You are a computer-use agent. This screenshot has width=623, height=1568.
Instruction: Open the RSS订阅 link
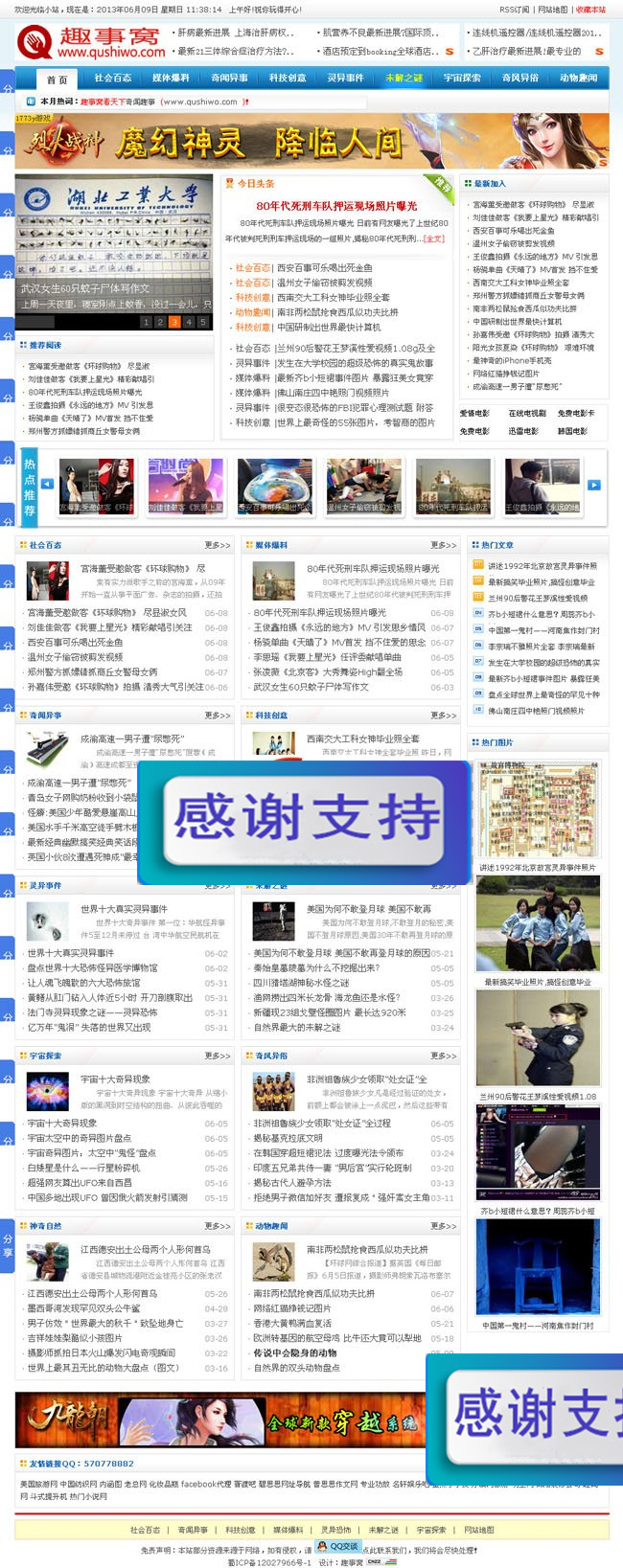514,10
